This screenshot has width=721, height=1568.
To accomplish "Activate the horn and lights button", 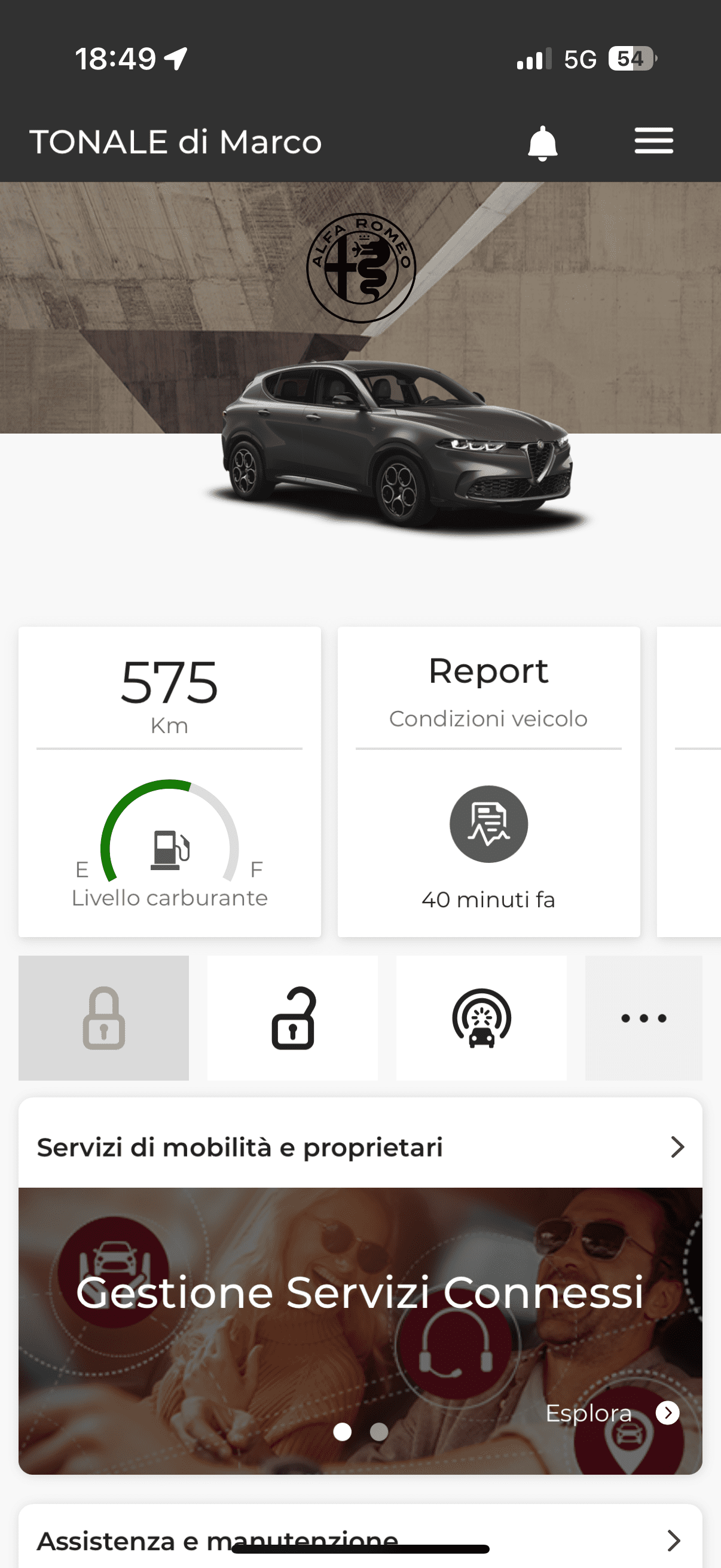I will click(481, 1017).
